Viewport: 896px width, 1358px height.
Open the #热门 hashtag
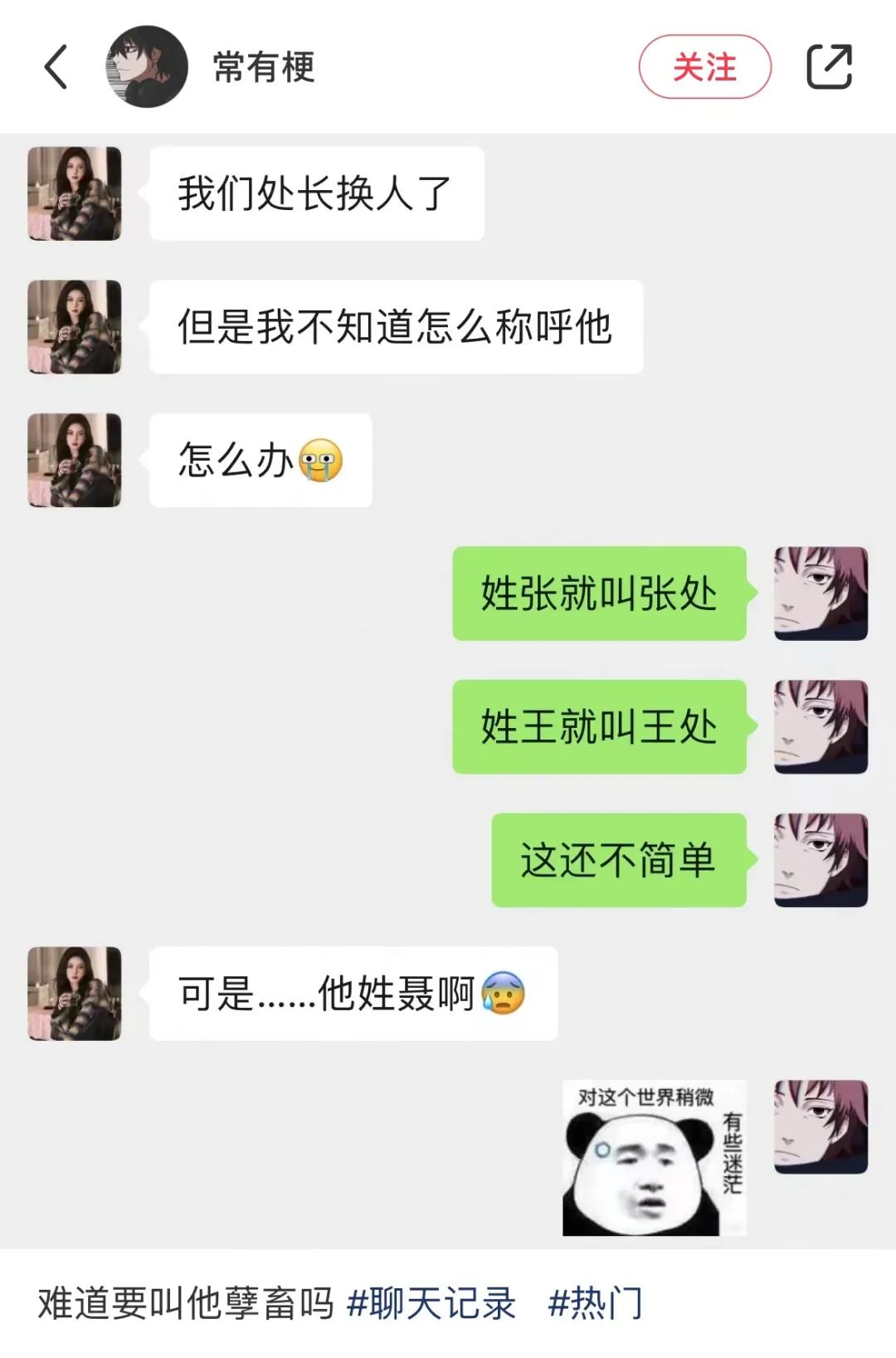click(x=595, y=1303)
